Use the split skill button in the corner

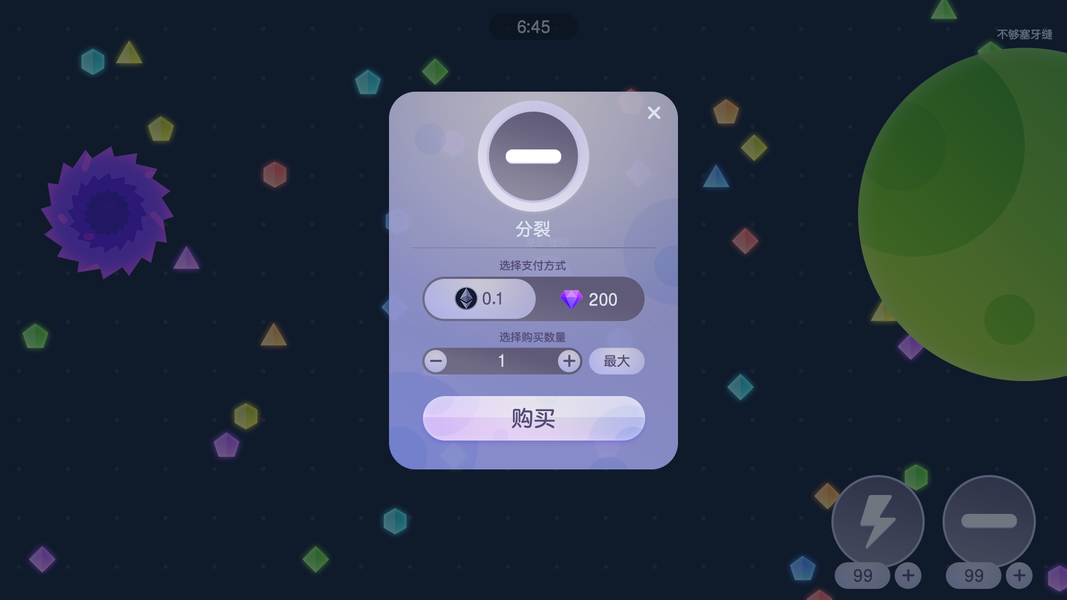tap(989, 521)
